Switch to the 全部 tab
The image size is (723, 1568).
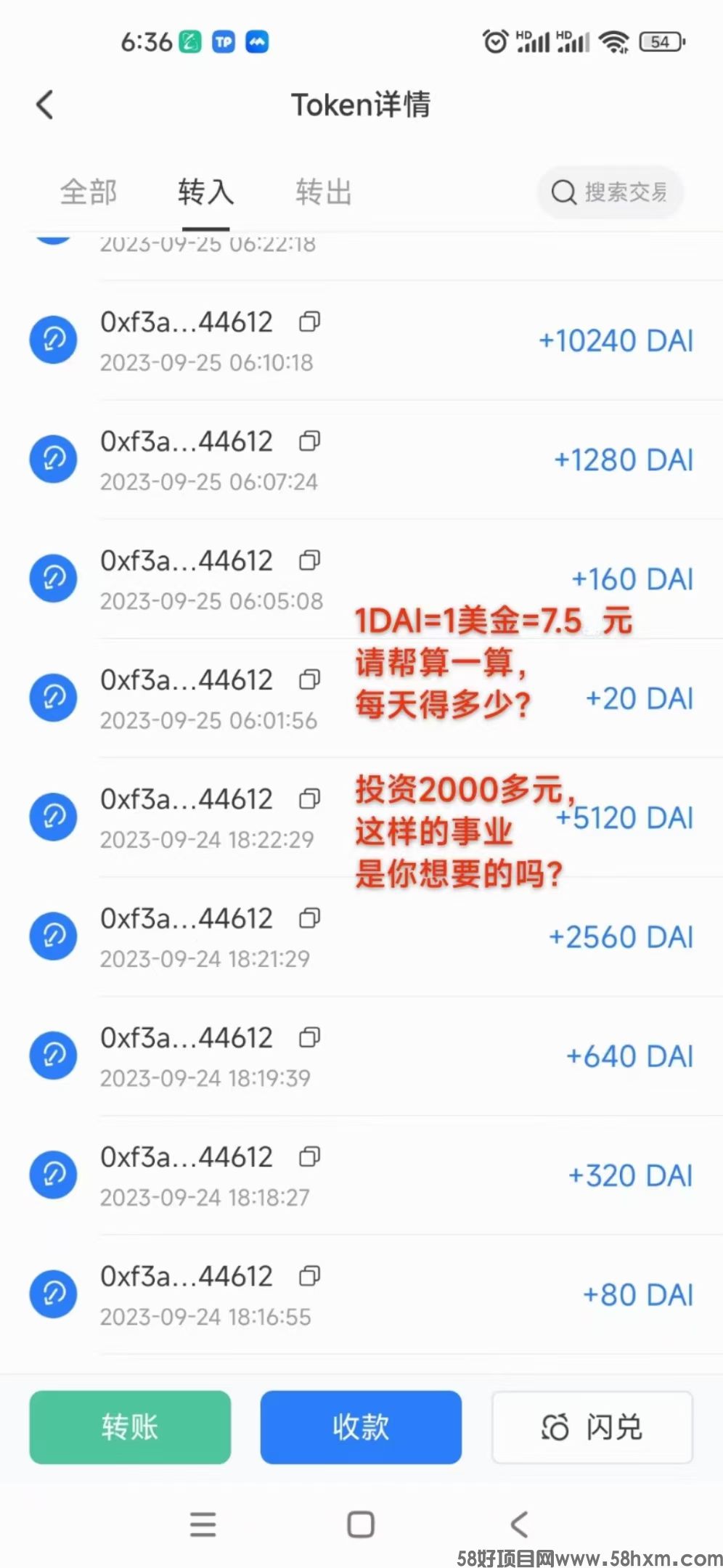(89, 192)
